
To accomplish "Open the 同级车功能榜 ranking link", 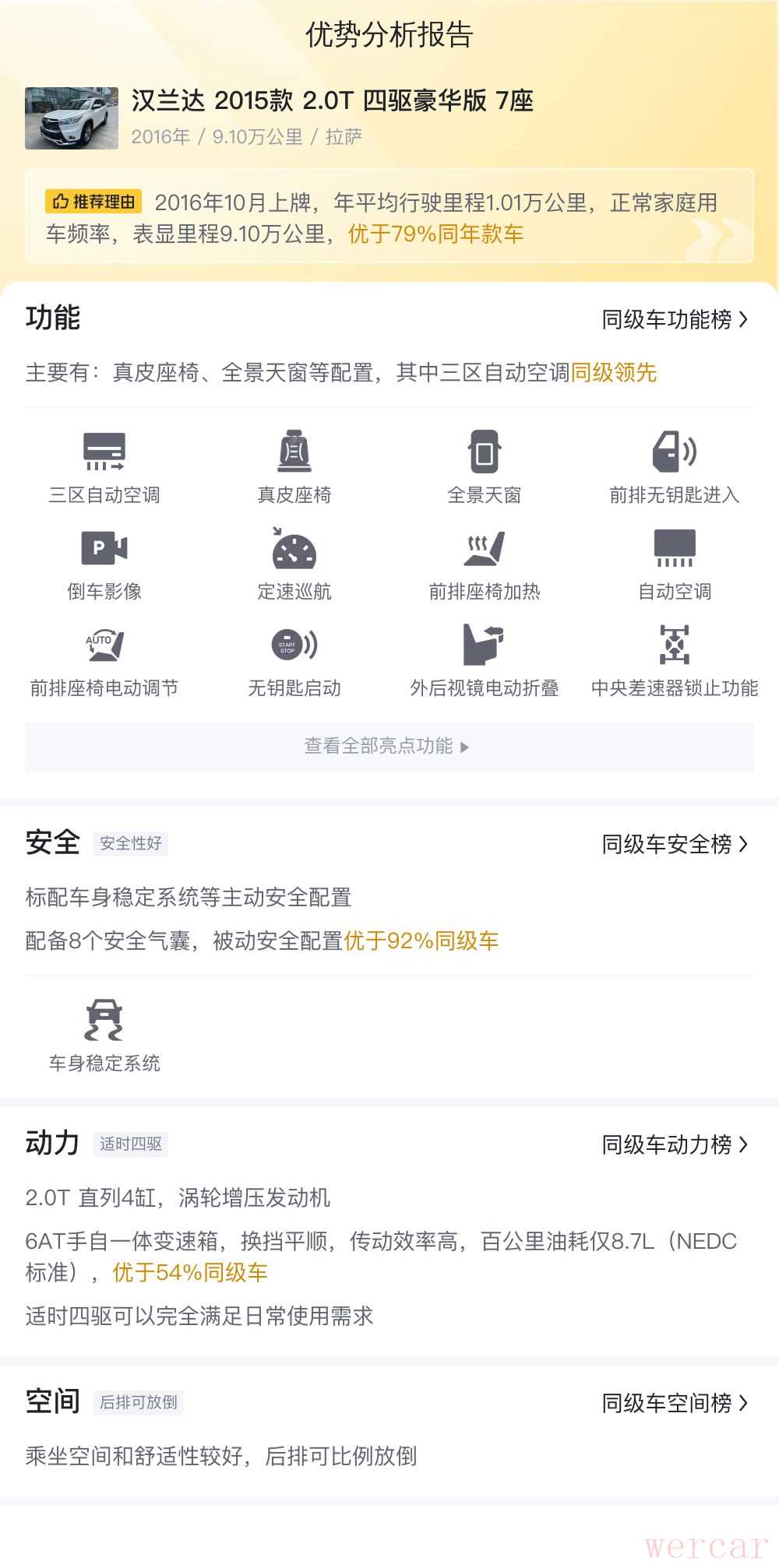I will pyautogui.click(x=674, y=320).
